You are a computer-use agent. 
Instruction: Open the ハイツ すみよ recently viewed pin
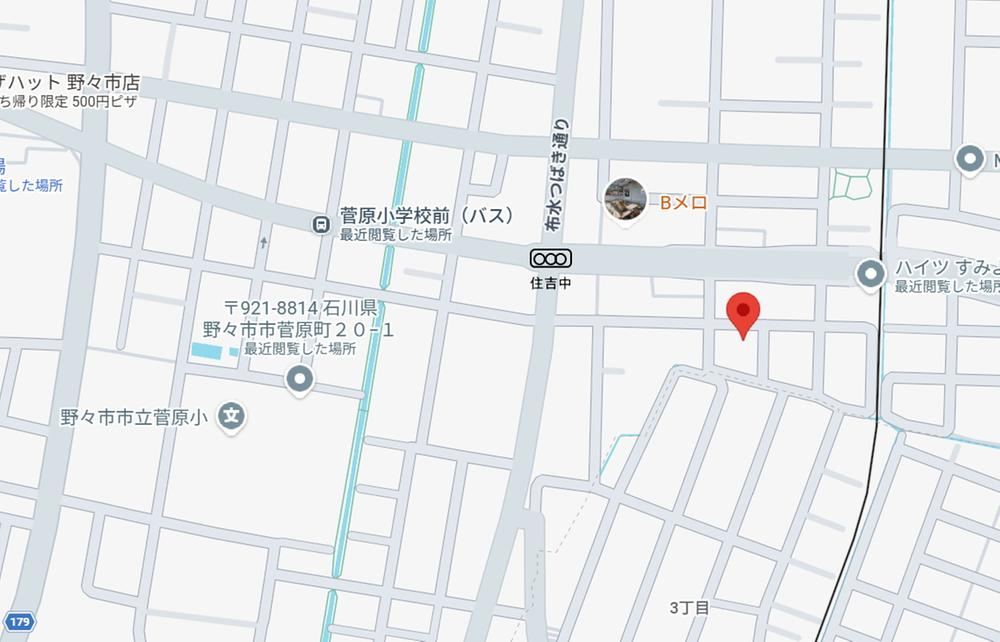[871, 273]
